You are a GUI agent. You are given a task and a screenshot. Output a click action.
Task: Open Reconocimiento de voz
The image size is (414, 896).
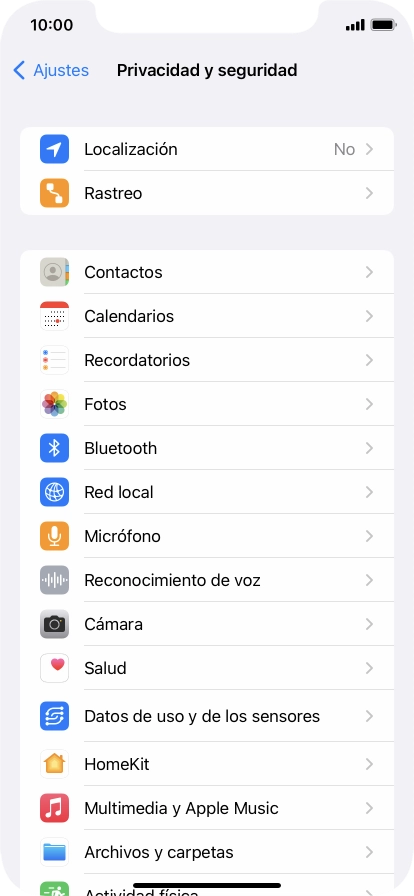[207, 580]
